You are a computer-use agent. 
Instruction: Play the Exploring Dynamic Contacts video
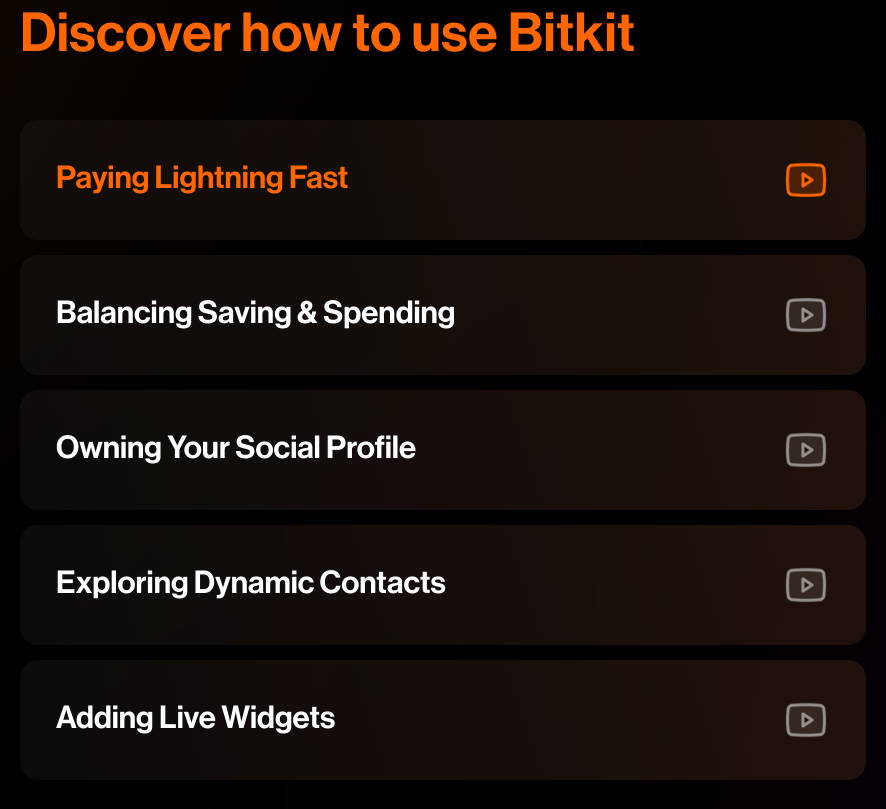(806, 585)
